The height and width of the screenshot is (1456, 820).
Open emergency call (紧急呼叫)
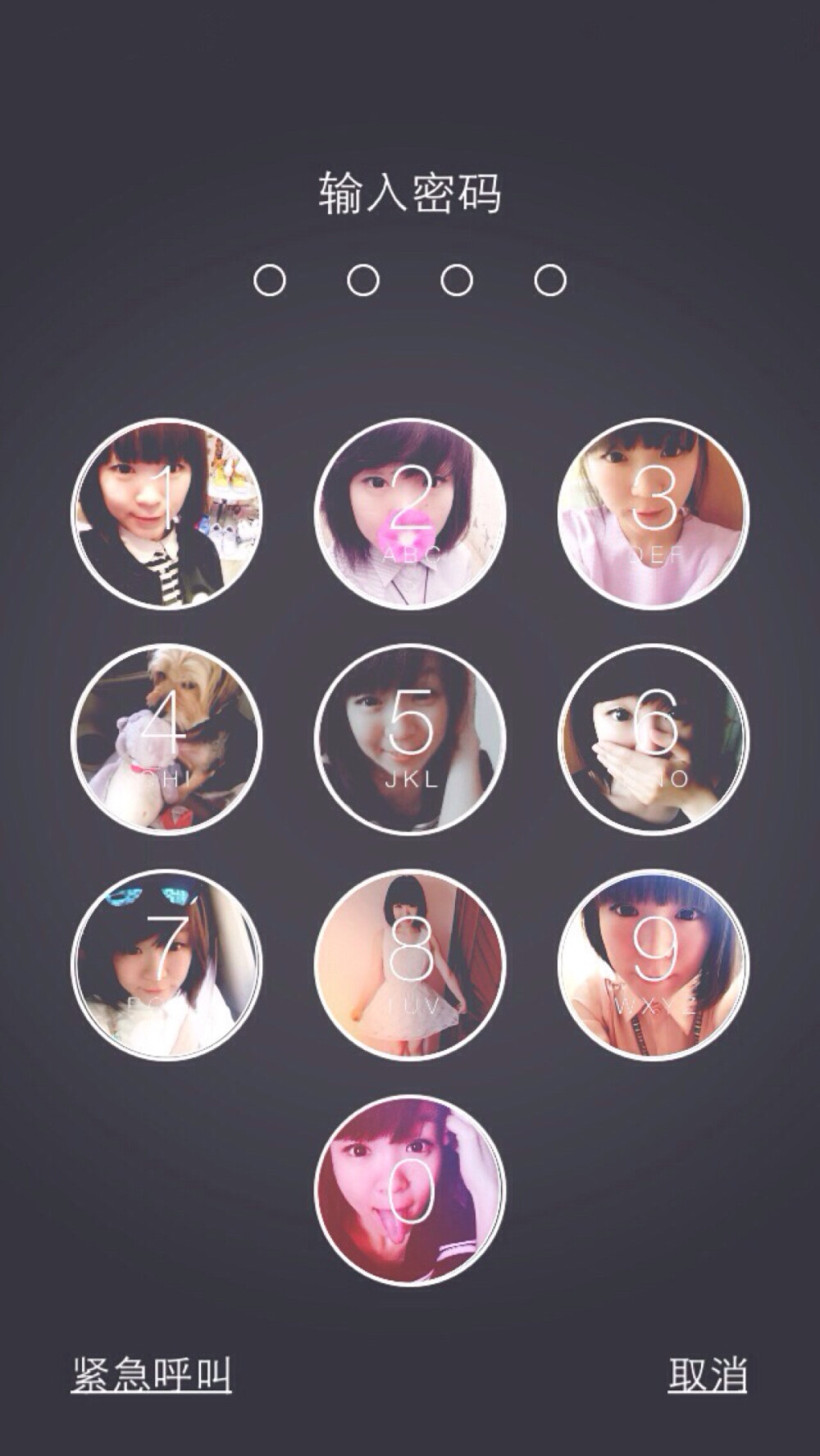point(151,1375)
